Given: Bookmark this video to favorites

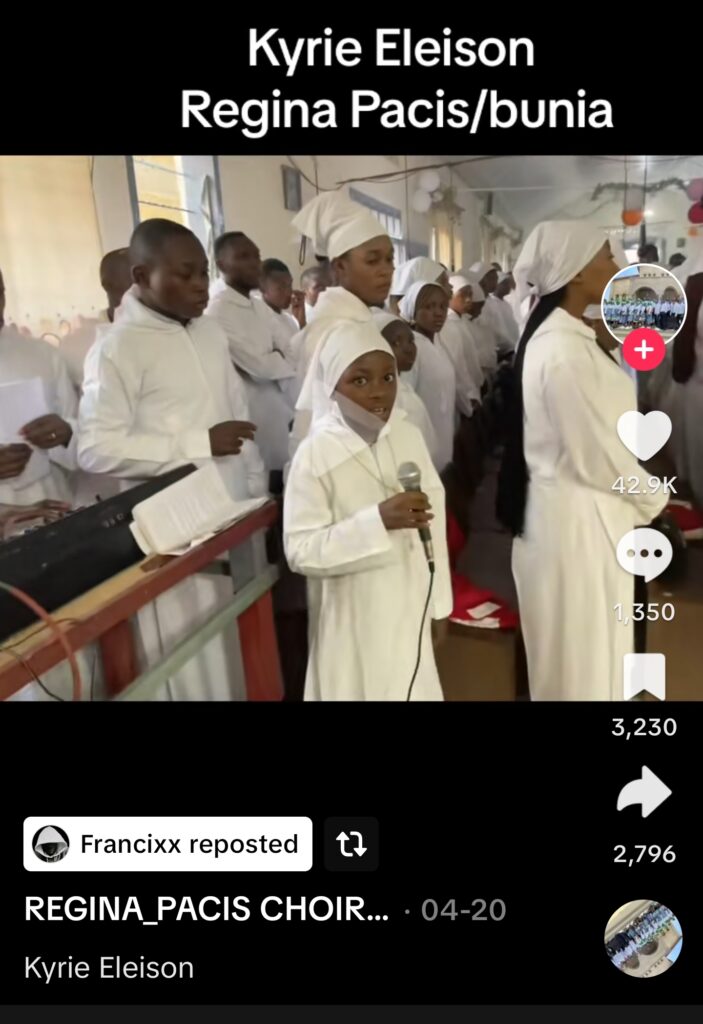Looking at the screenshot, I should point(643,678).
